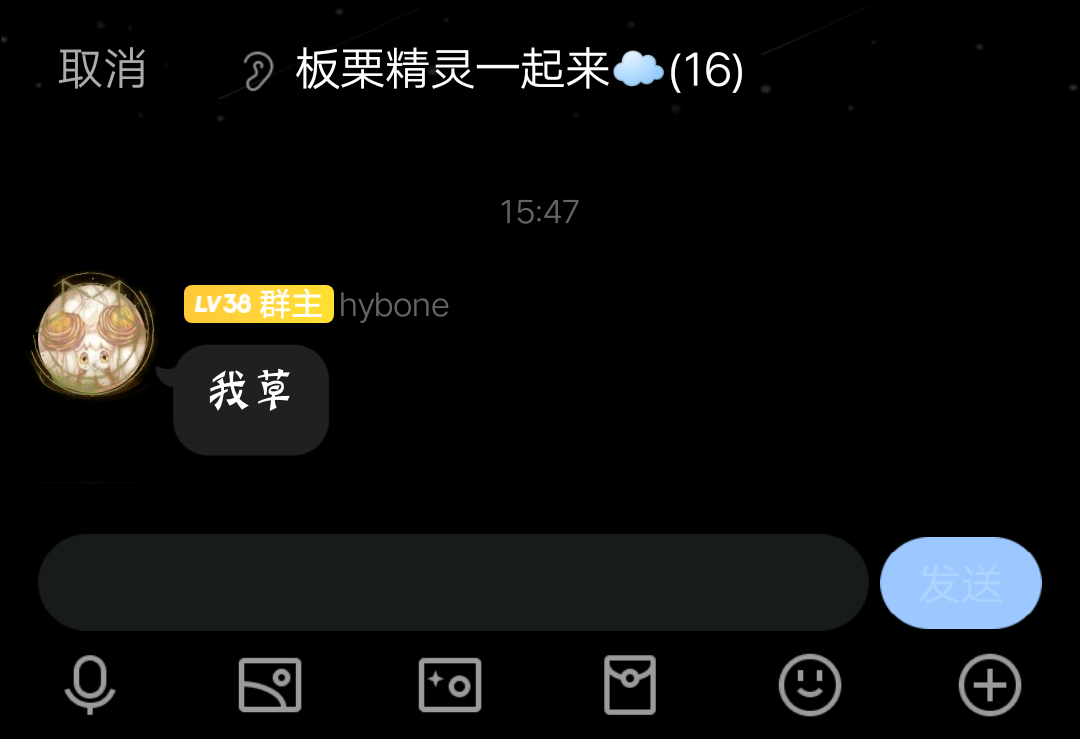1080x739 pixels.
Task: Tap the 发送 send button
Action: click(960, 584)
